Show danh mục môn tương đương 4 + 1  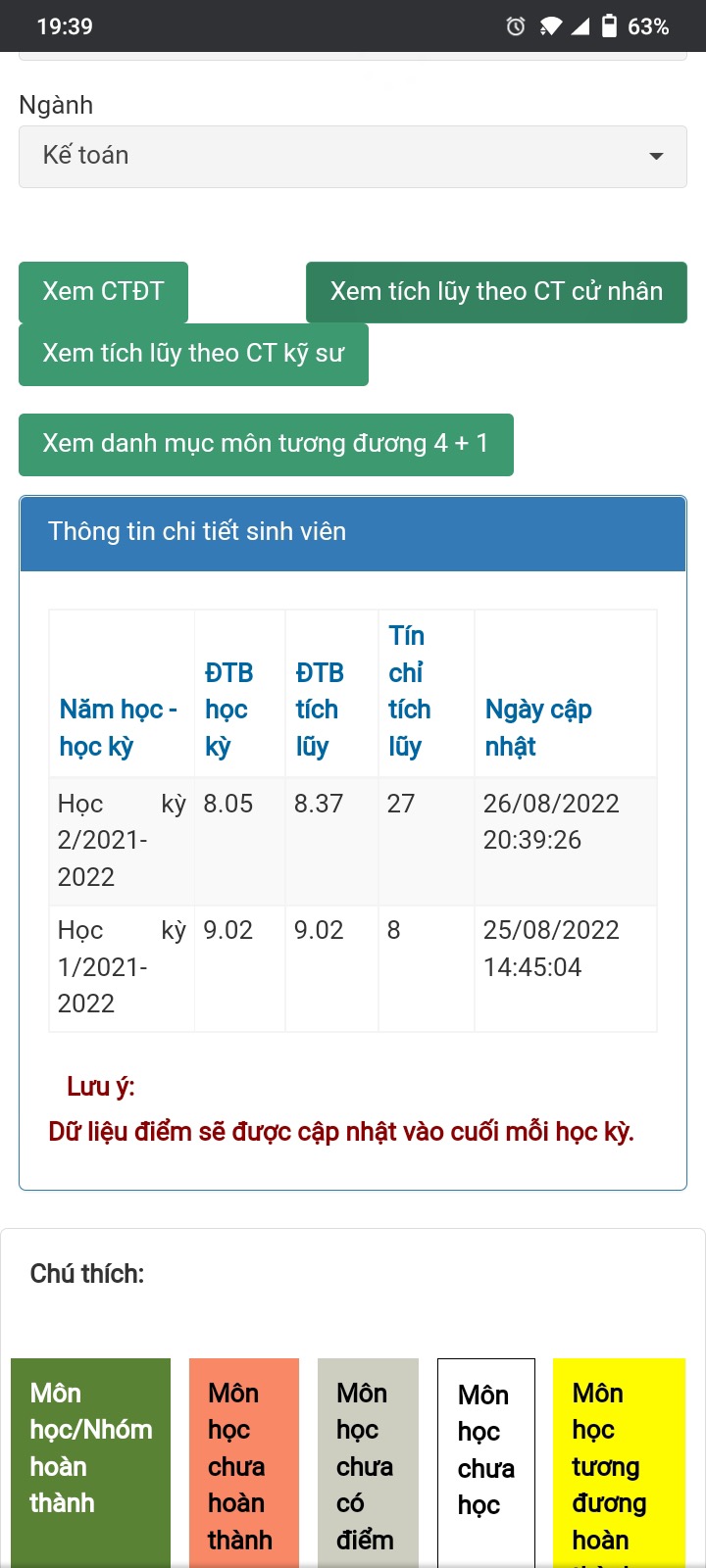[266, 444]
